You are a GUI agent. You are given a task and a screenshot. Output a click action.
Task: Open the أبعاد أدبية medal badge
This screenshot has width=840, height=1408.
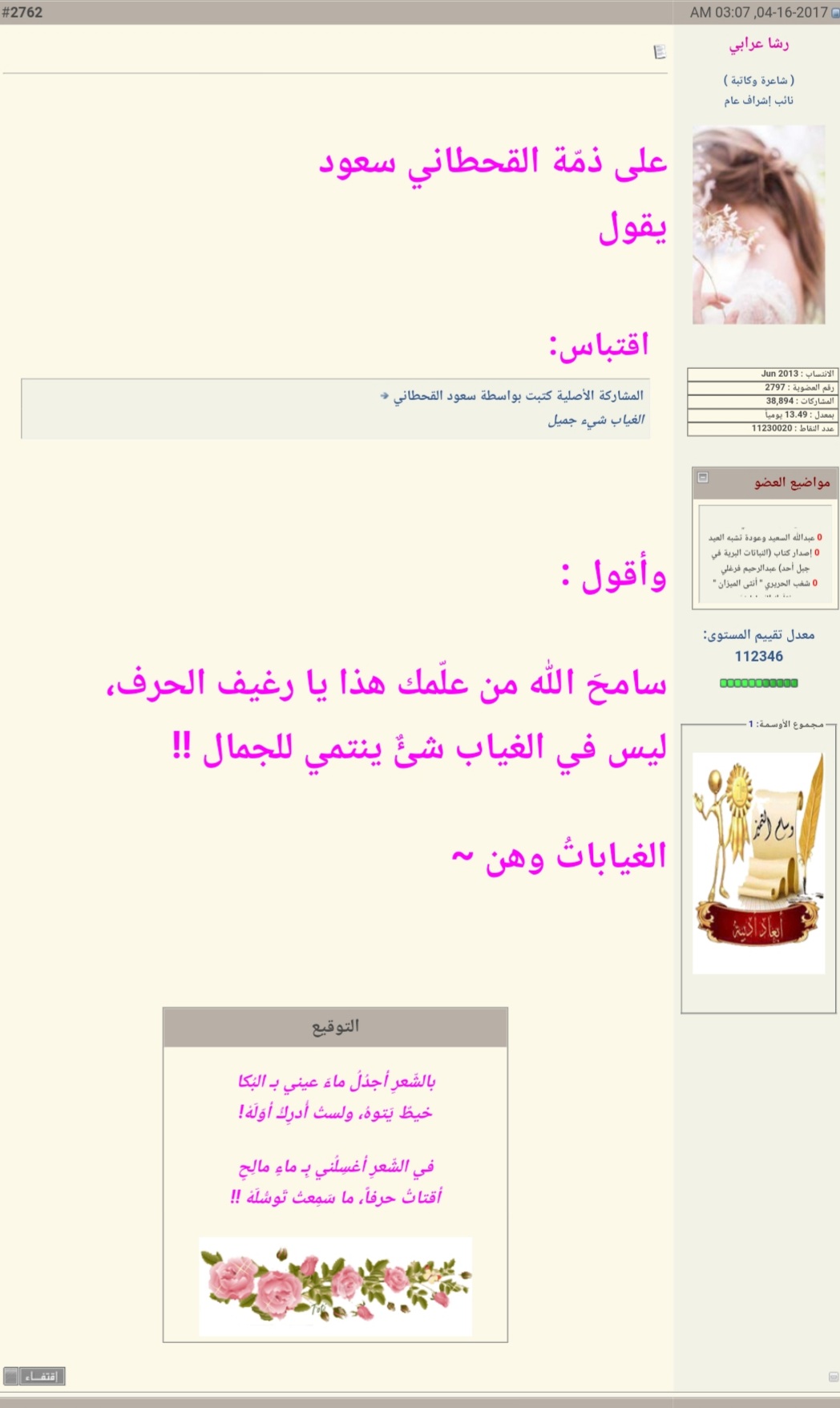tap(758, 863)
